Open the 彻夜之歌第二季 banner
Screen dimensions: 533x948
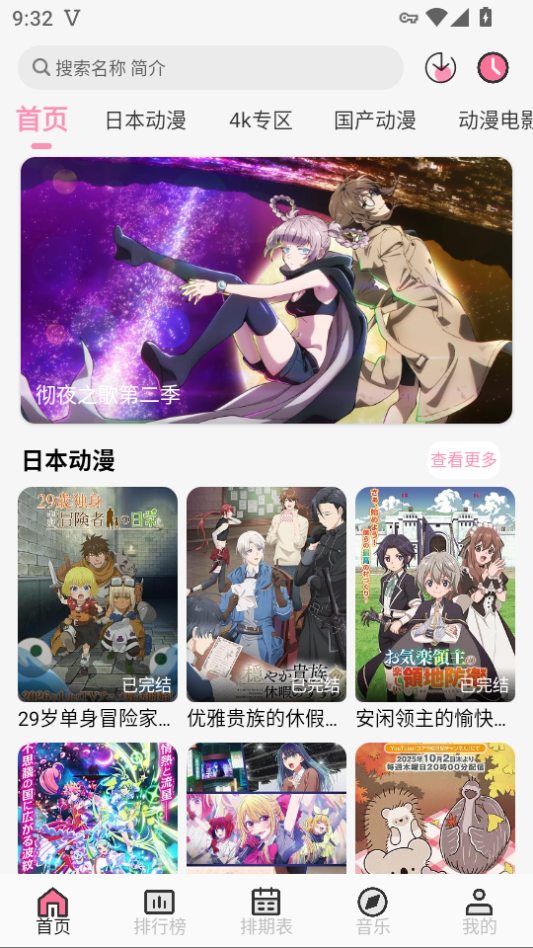pos(266,290)
